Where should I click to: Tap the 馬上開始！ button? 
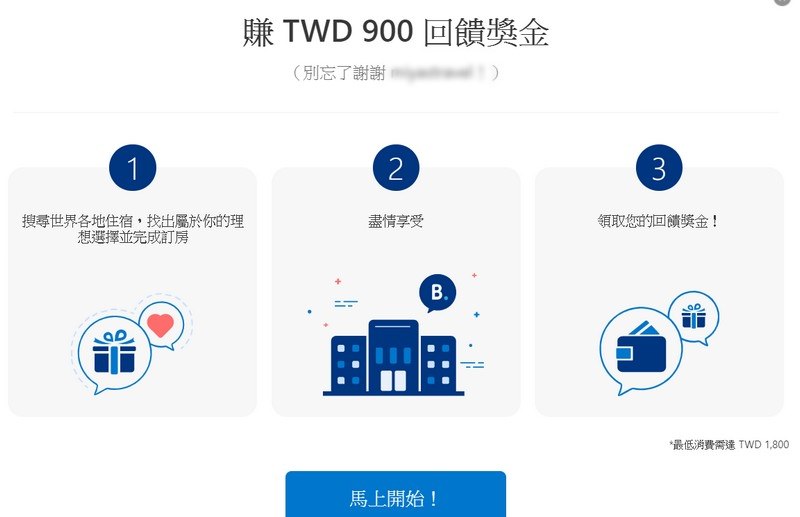(395, 497)
